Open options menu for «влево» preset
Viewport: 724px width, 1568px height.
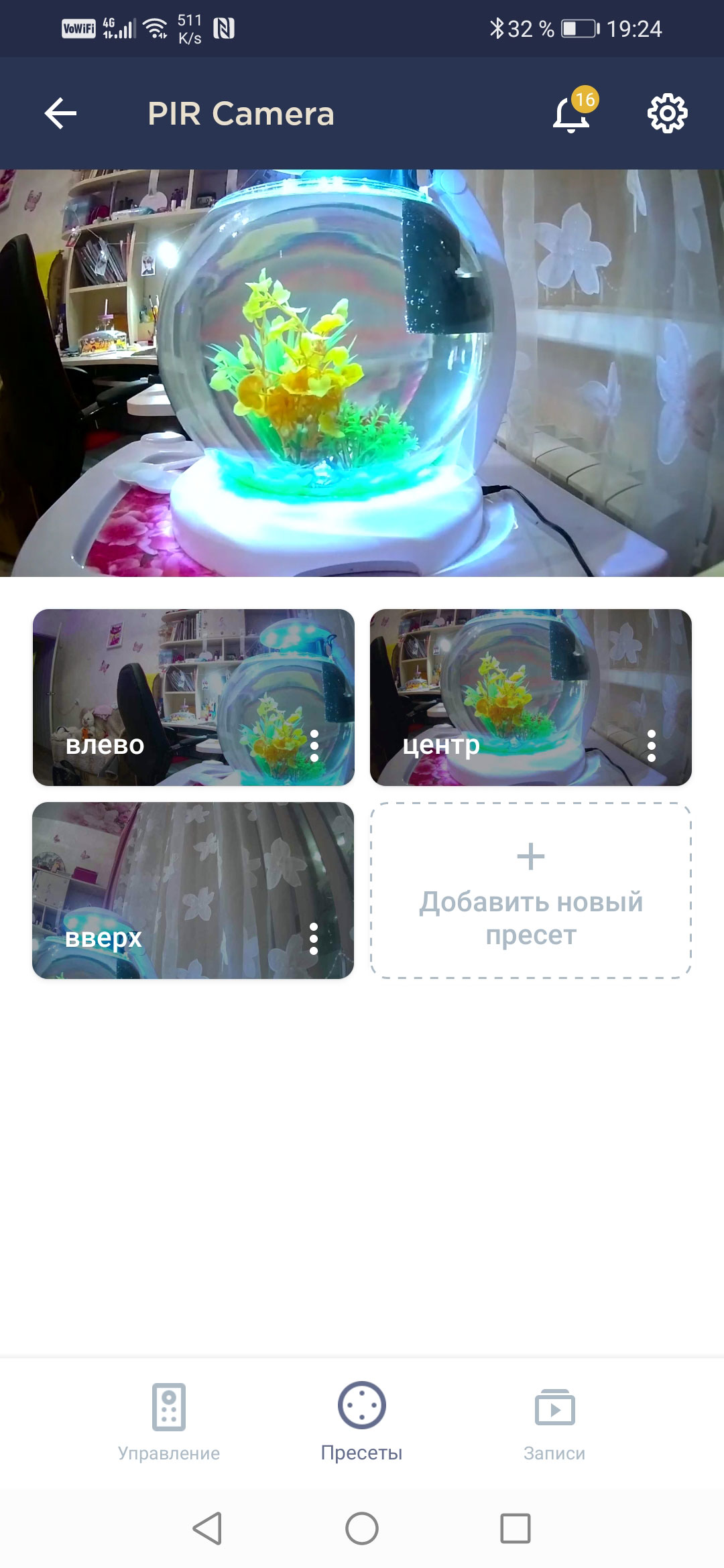314,746
